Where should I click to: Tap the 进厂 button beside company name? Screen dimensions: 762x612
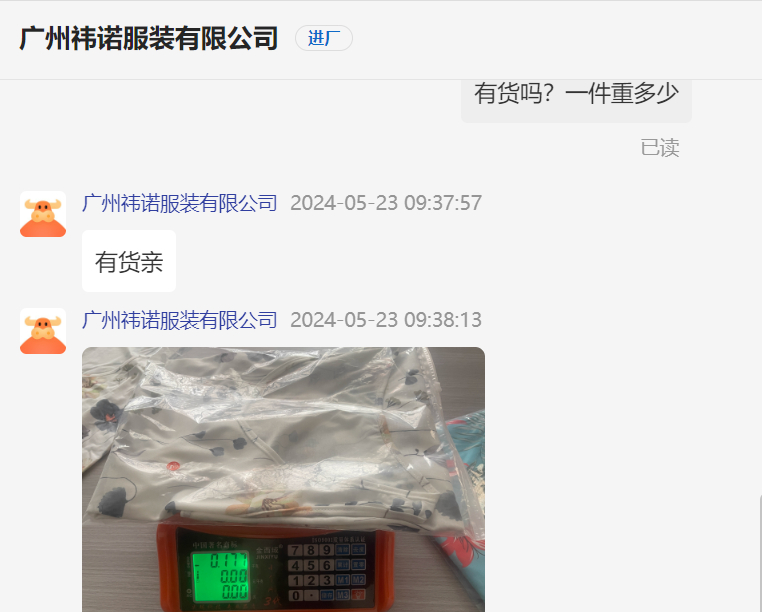click(323, 39)
